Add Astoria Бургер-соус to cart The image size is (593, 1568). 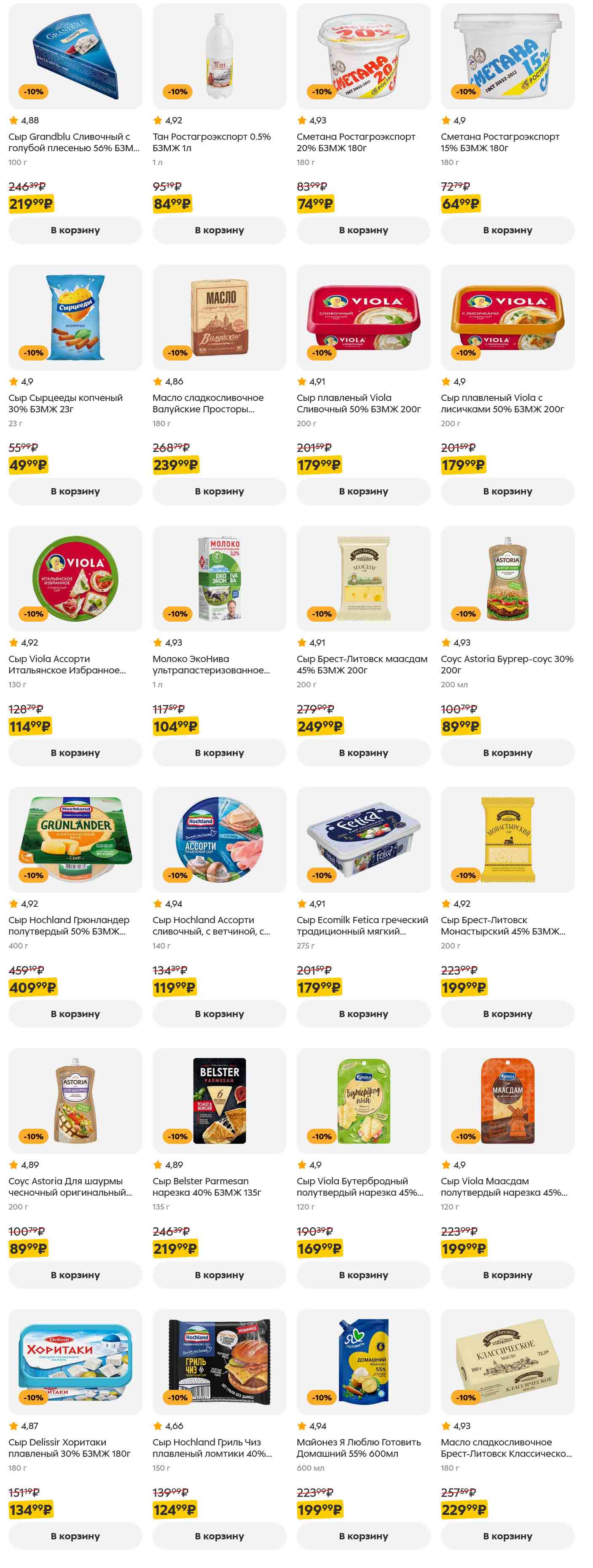(507, 752)
